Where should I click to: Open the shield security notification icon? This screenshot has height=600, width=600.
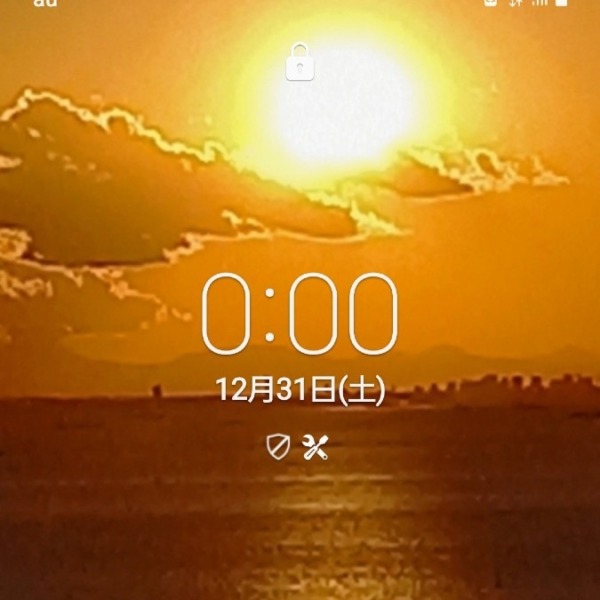point(279,447)
